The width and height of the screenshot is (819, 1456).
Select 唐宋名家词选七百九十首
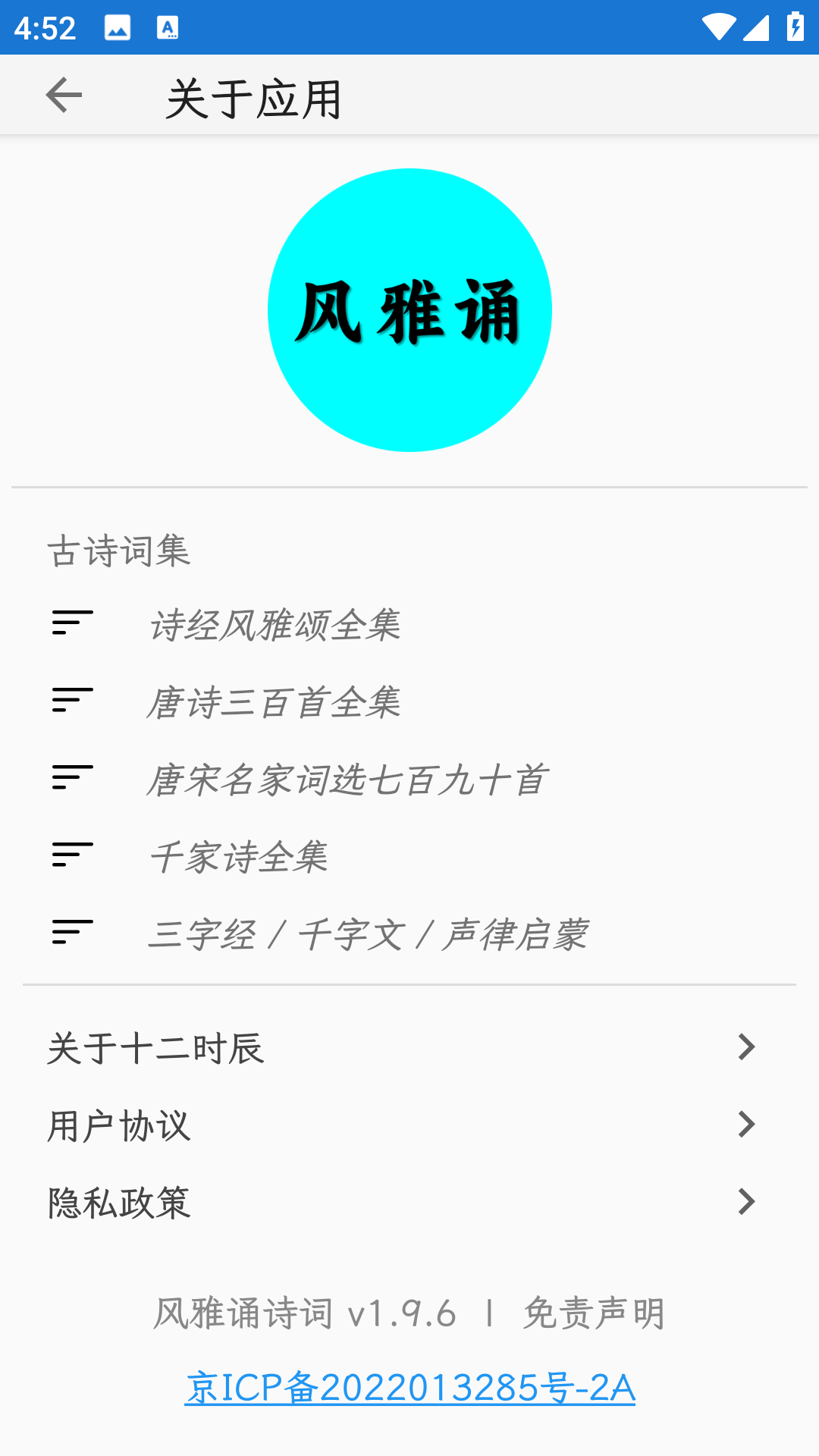point(347,780)
